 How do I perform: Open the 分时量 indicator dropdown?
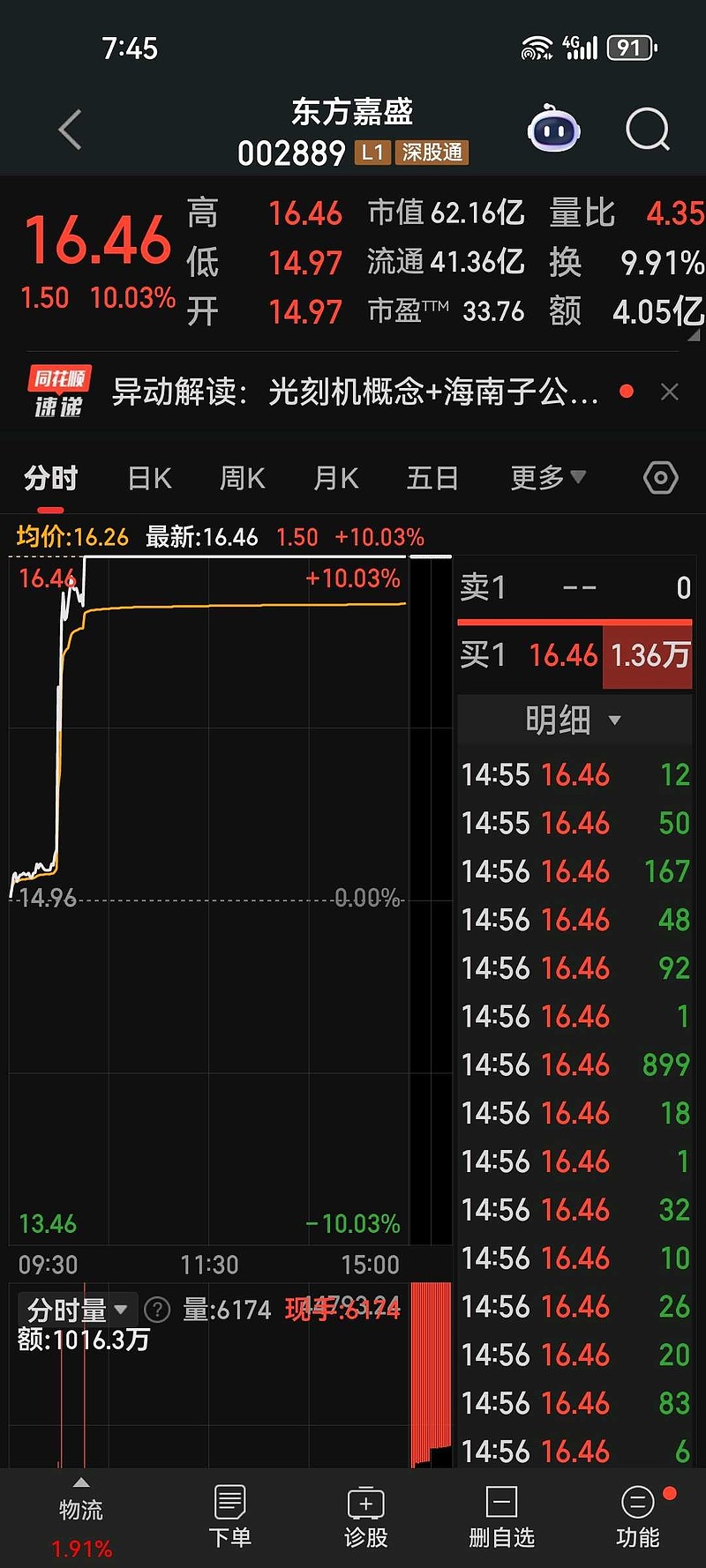click(77, 1310)
